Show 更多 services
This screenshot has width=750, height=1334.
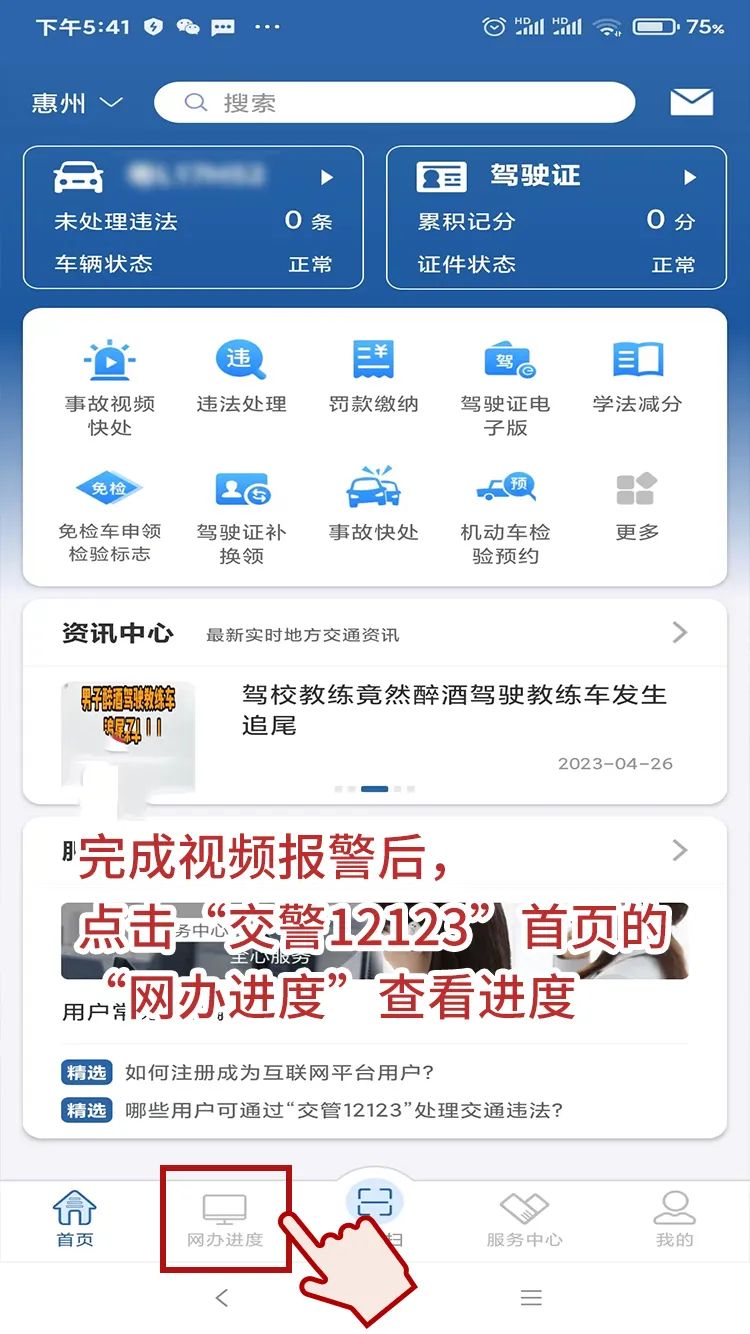click(x=637, y=505)
